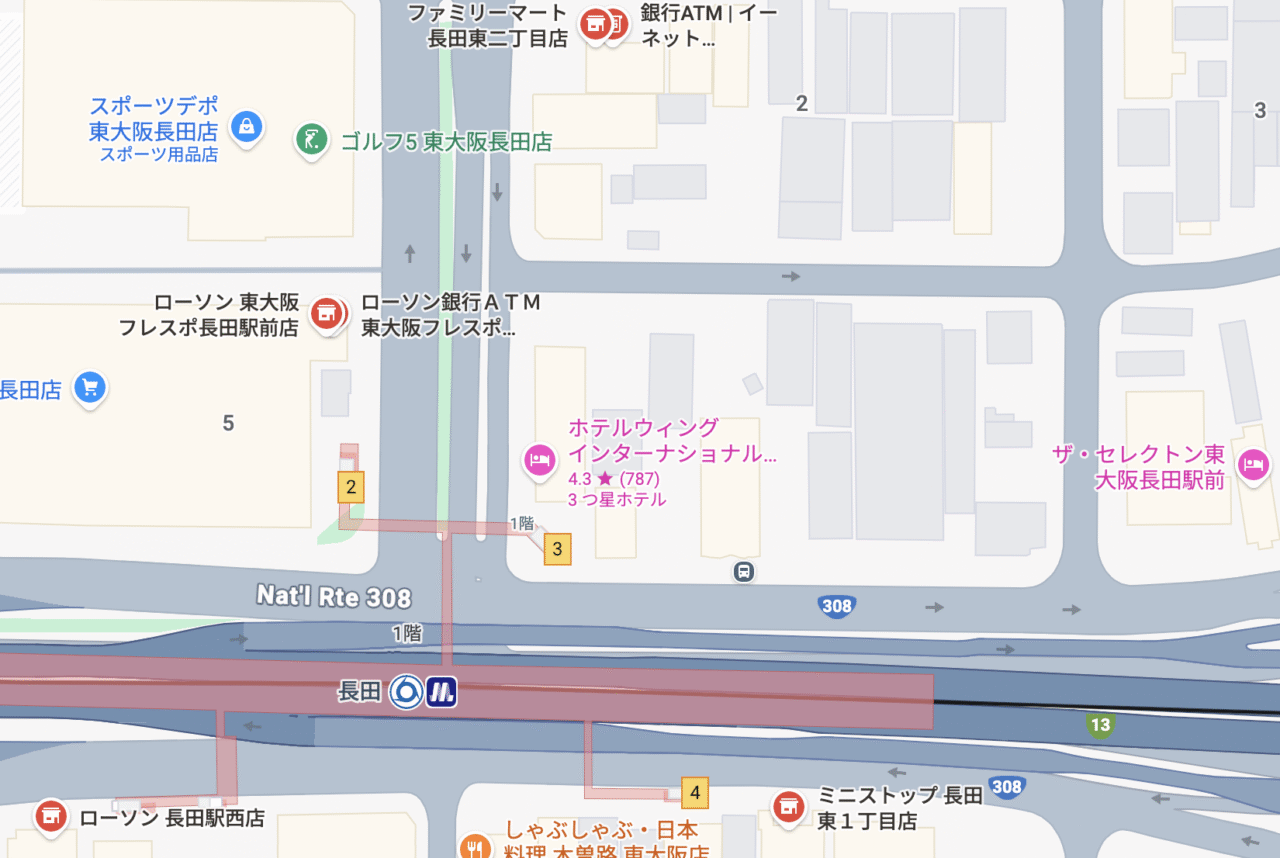Select station exit 3 marker
Viewport: 1280px width, 858px height.
tap(557, 548)
